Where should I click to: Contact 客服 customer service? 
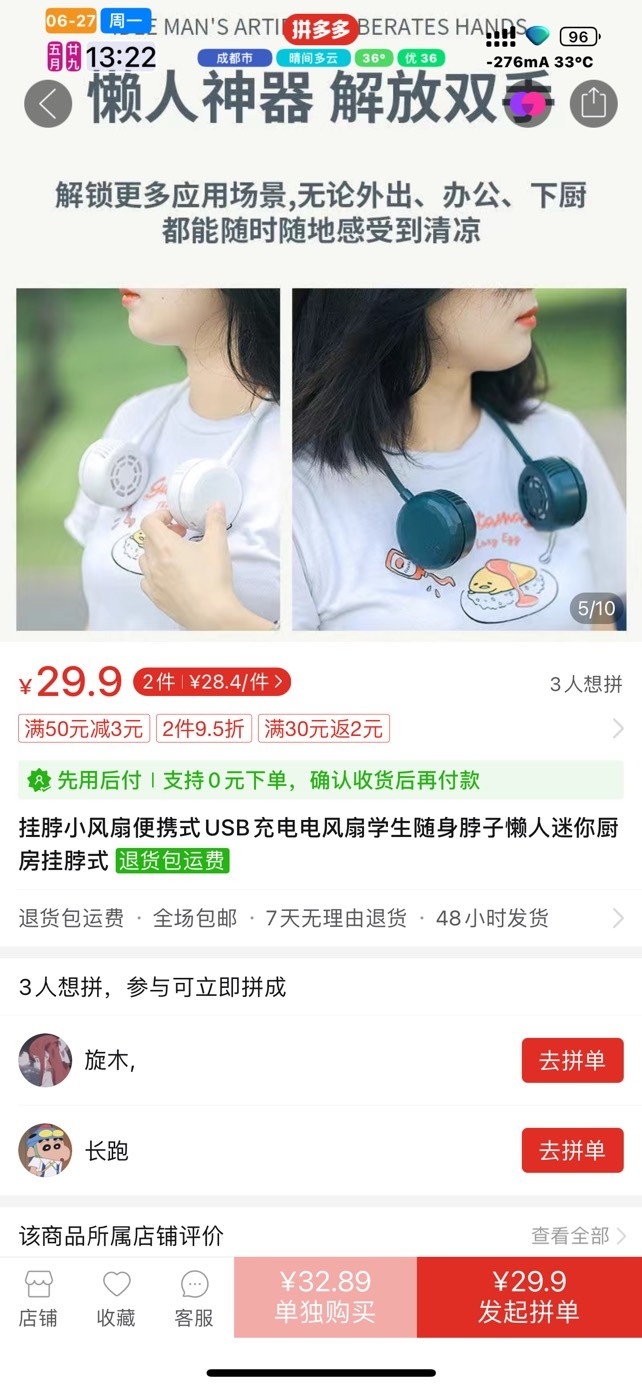click(x=194, y=1299)
